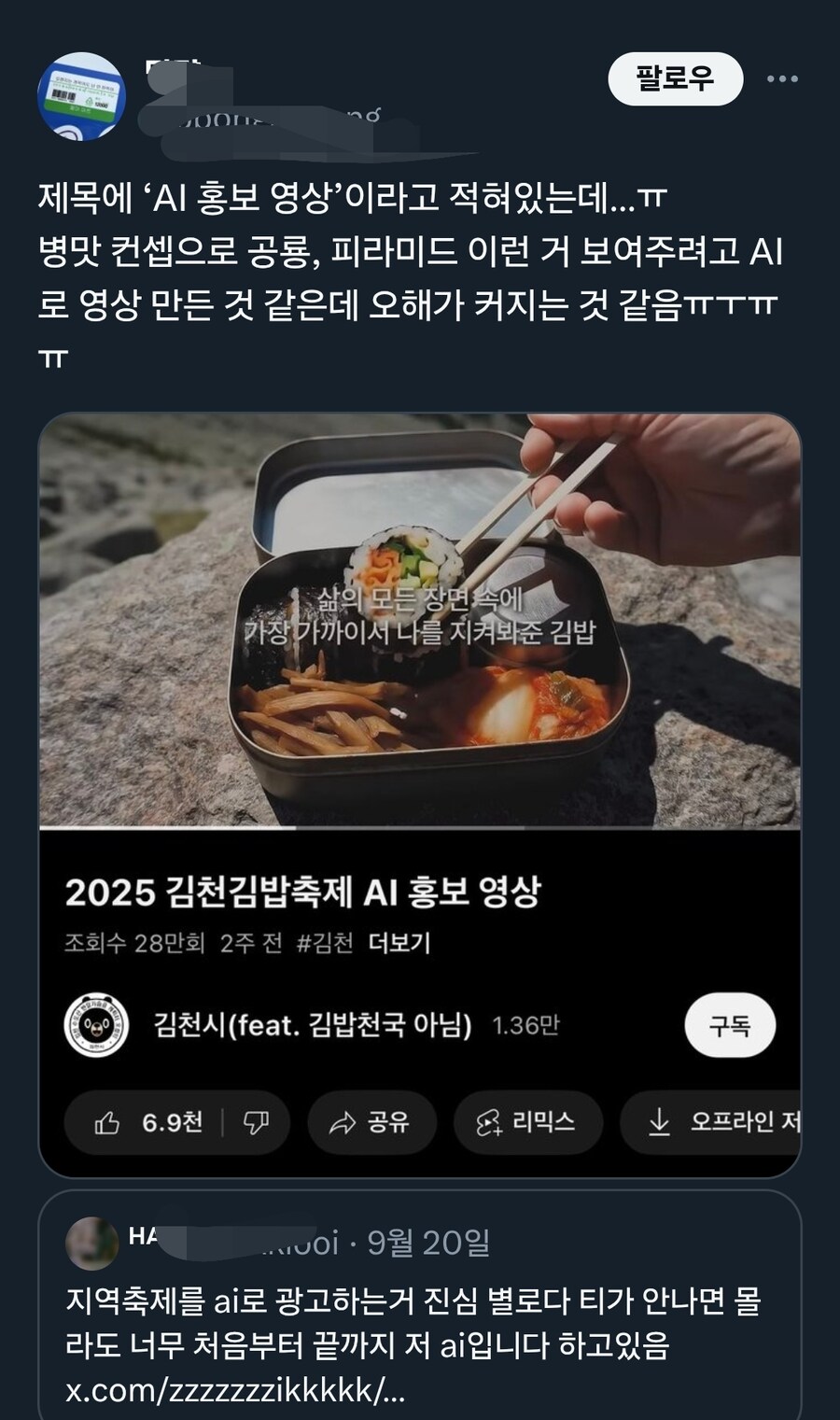This screenshot has height=1420, width=840.
Task: Open the post's overflow menu
Action: [782, 79]
